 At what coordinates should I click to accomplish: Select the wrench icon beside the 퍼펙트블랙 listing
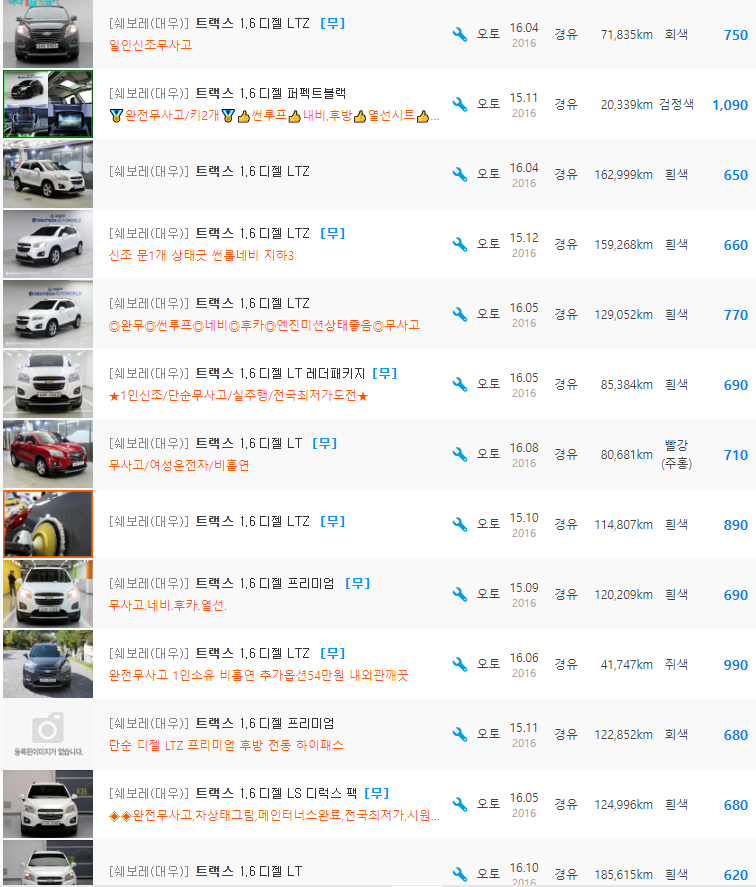coord(460,104)
